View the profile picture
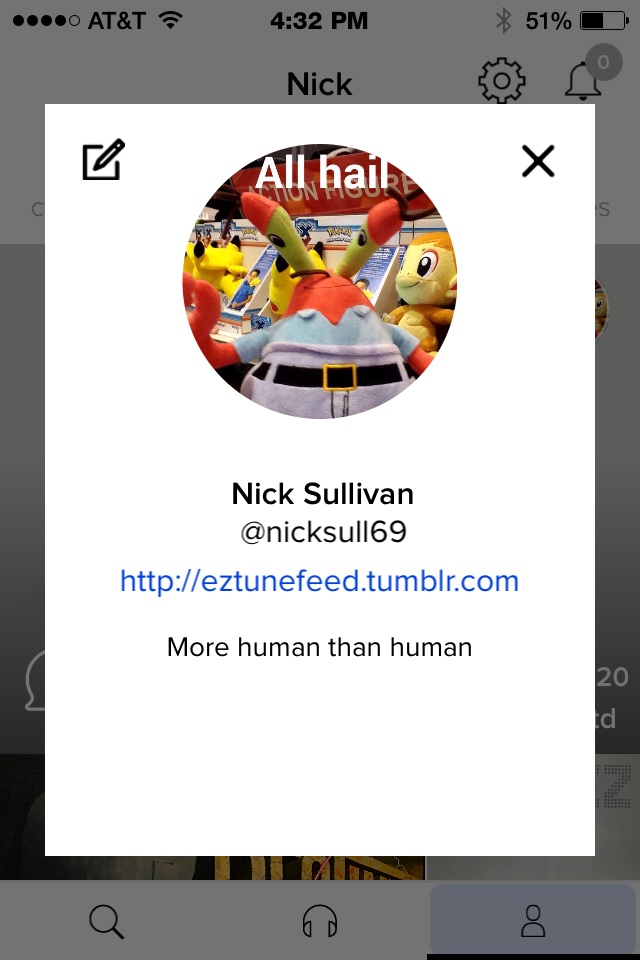 click(x=320, y=281)
